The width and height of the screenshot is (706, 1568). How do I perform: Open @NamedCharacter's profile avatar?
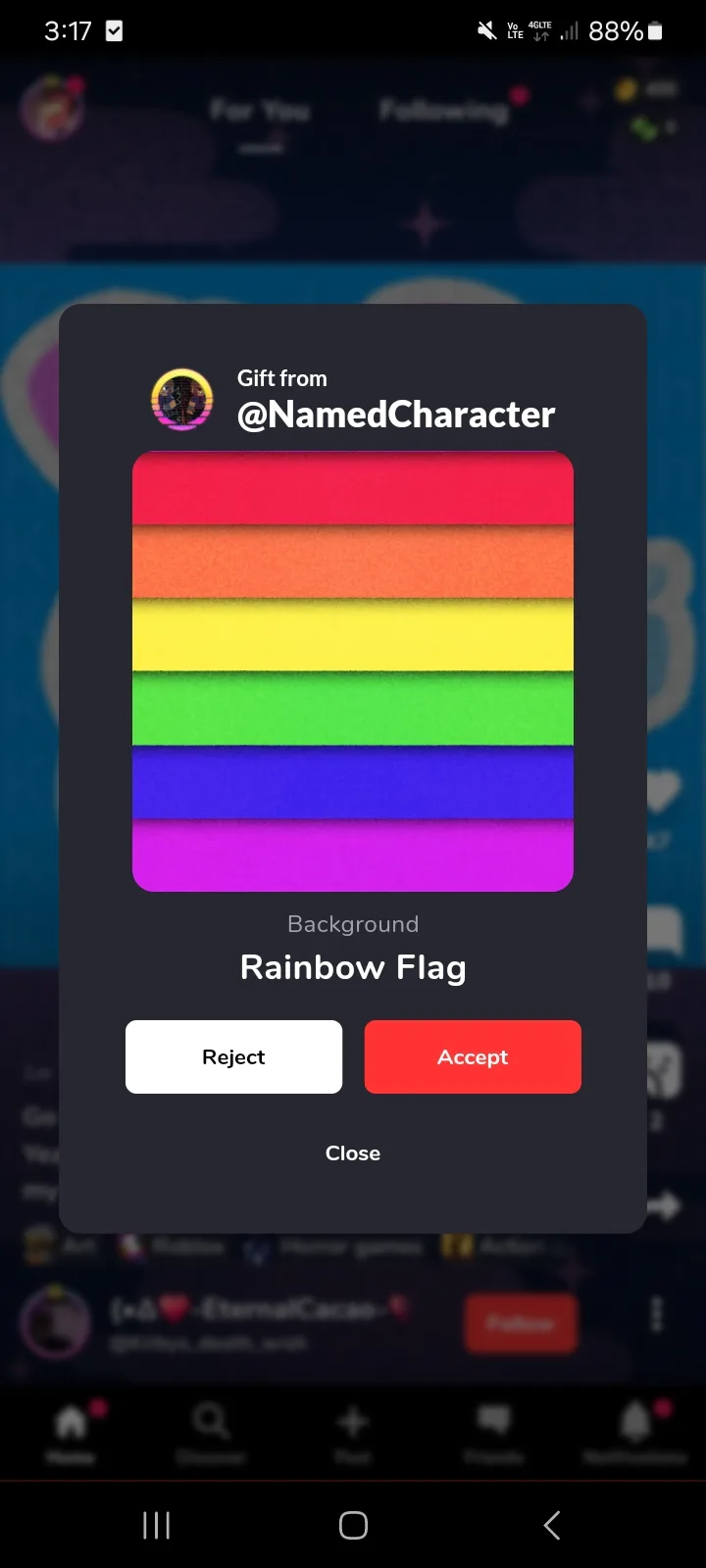click(182, 400)
